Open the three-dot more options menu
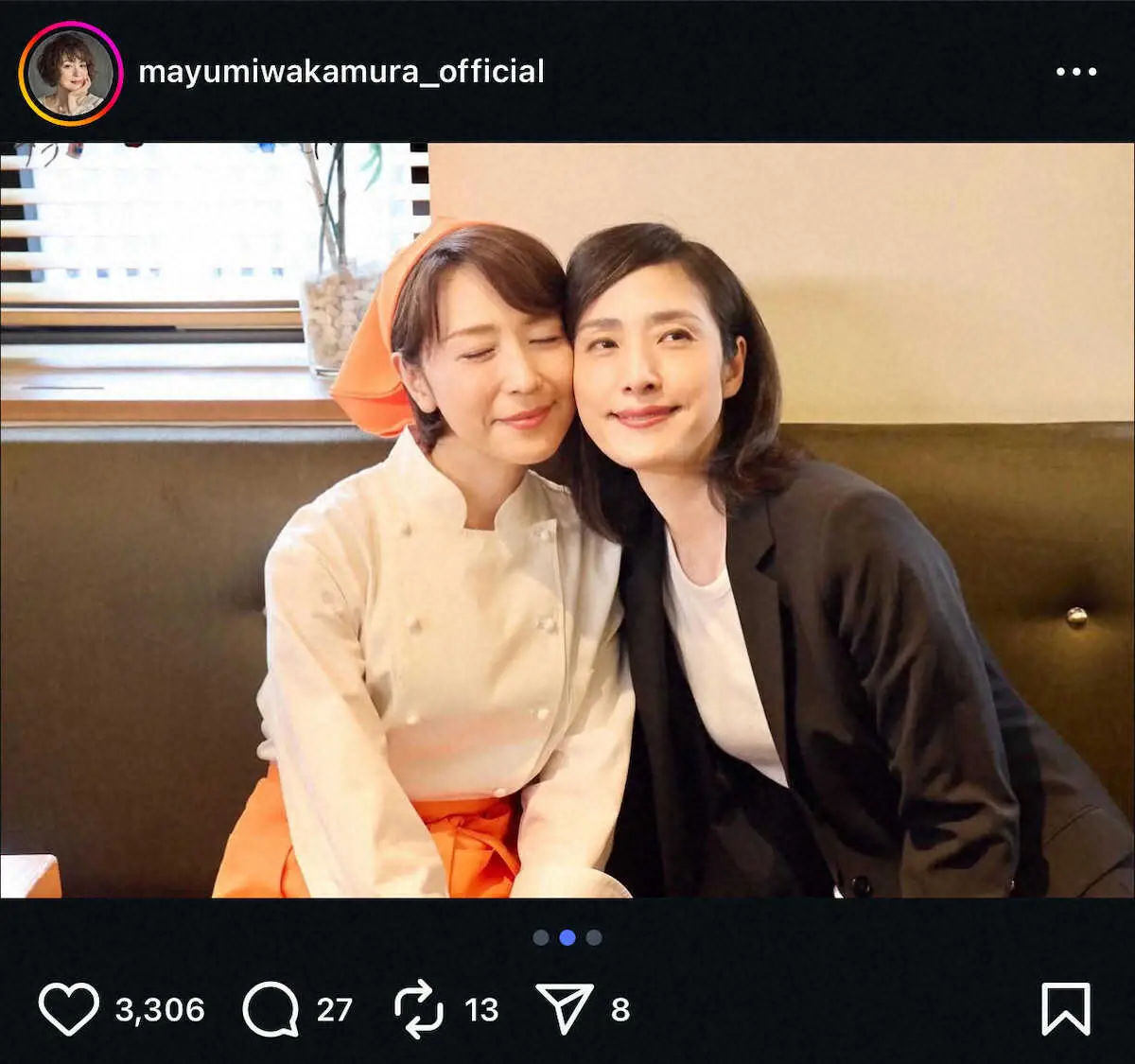 tap(1075, 72)
